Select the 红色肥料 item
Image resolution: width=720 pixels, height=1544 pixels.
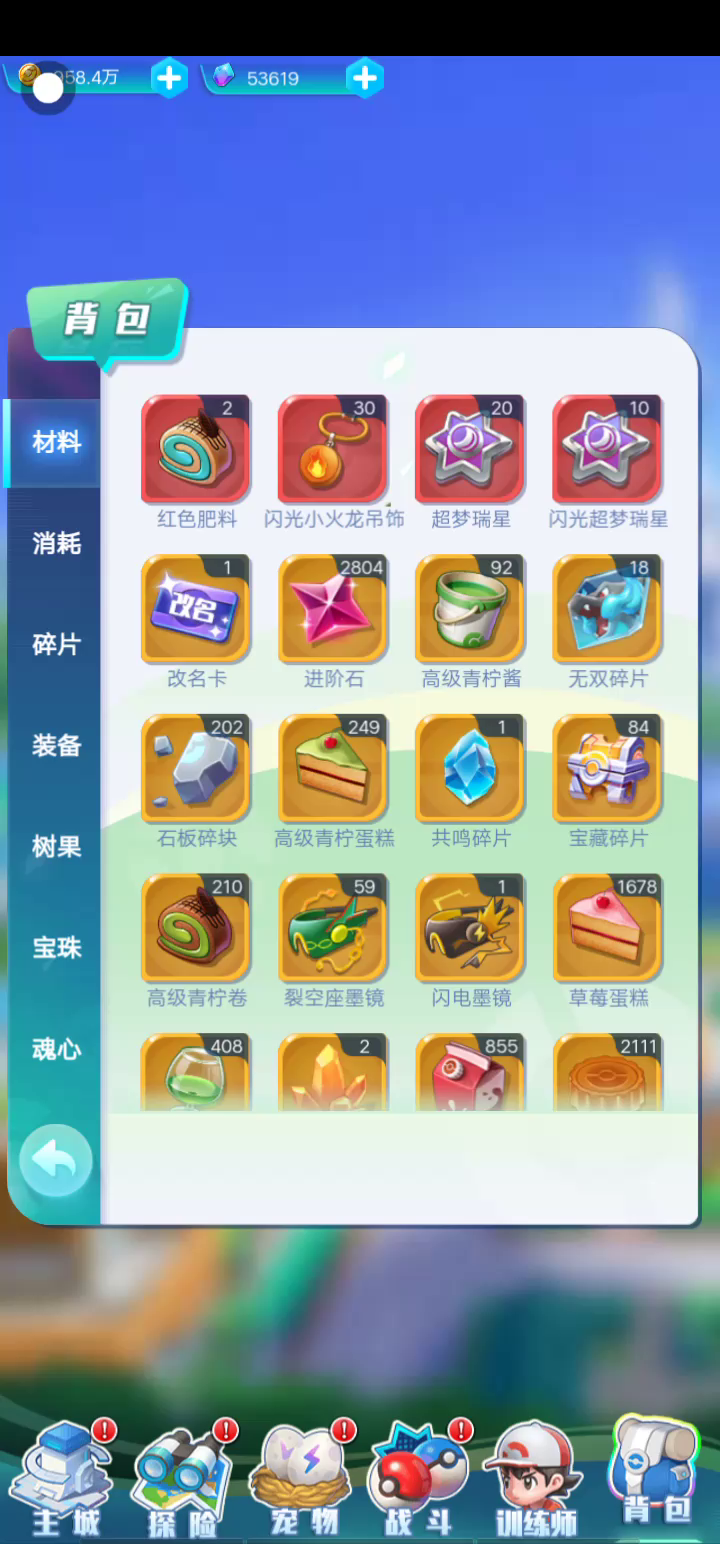pos(196,449)
